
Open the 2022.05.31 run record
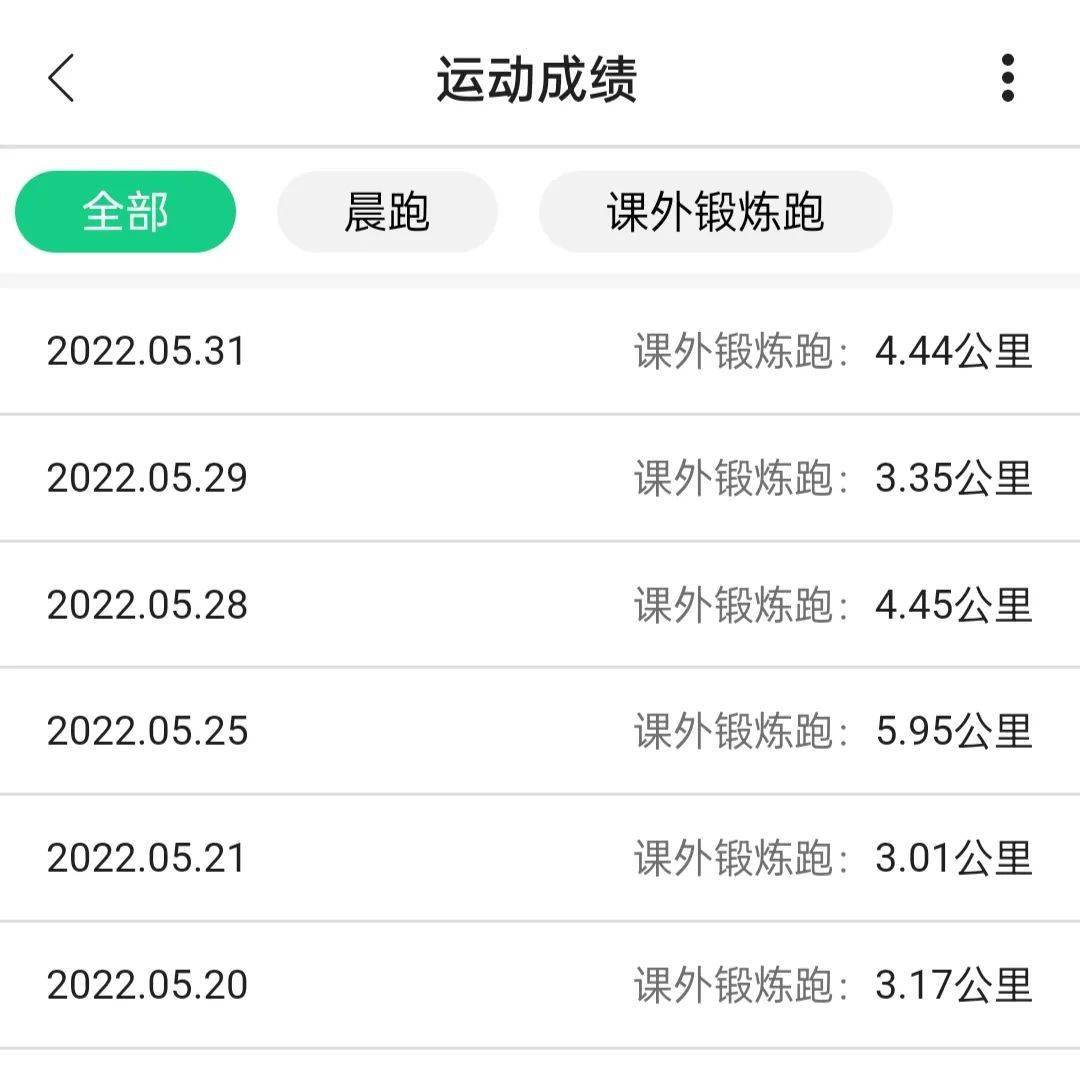click(540, 351)
